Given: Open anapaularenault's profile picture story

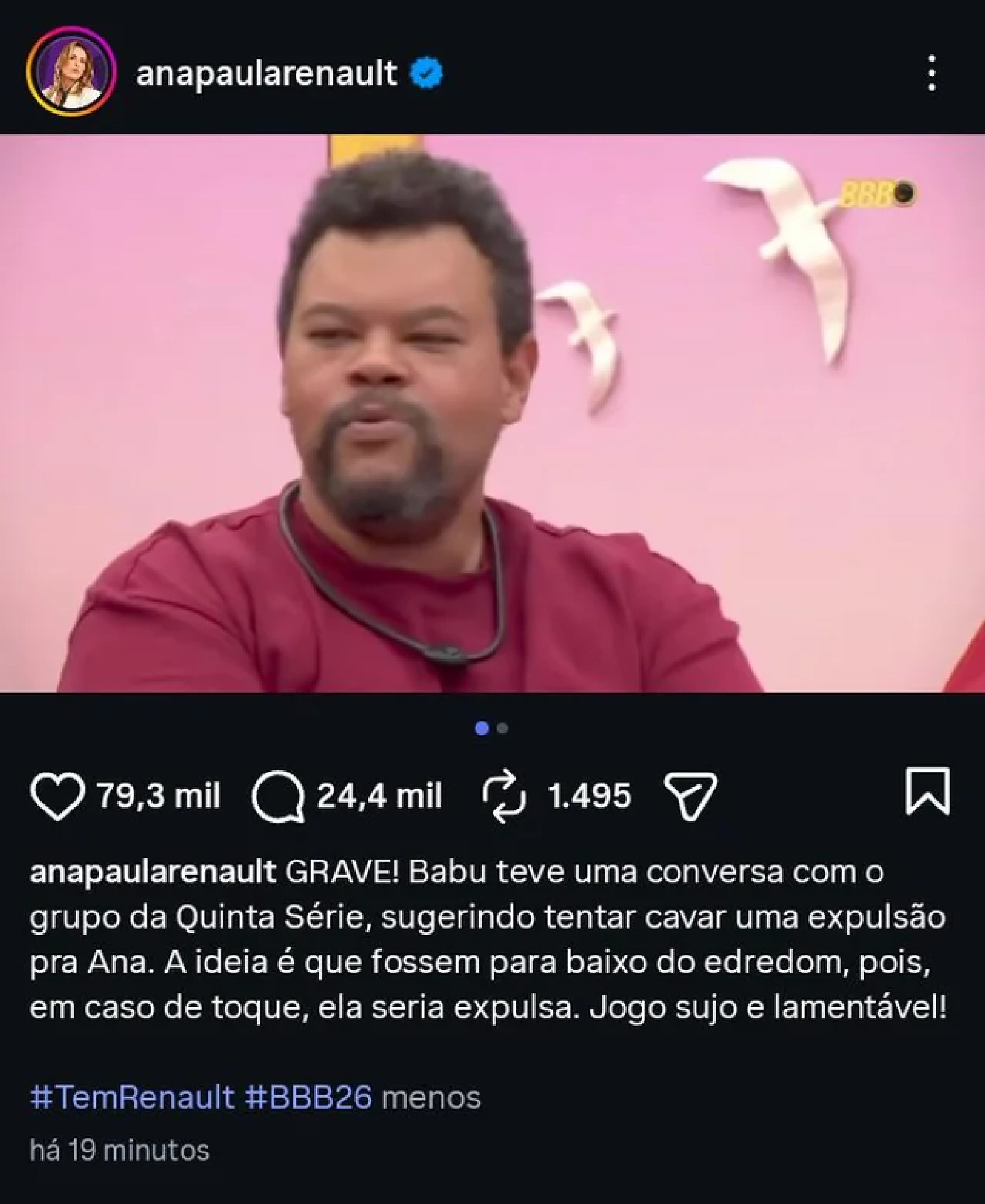Looking at the screenshot, I should [x=71, y=72].
